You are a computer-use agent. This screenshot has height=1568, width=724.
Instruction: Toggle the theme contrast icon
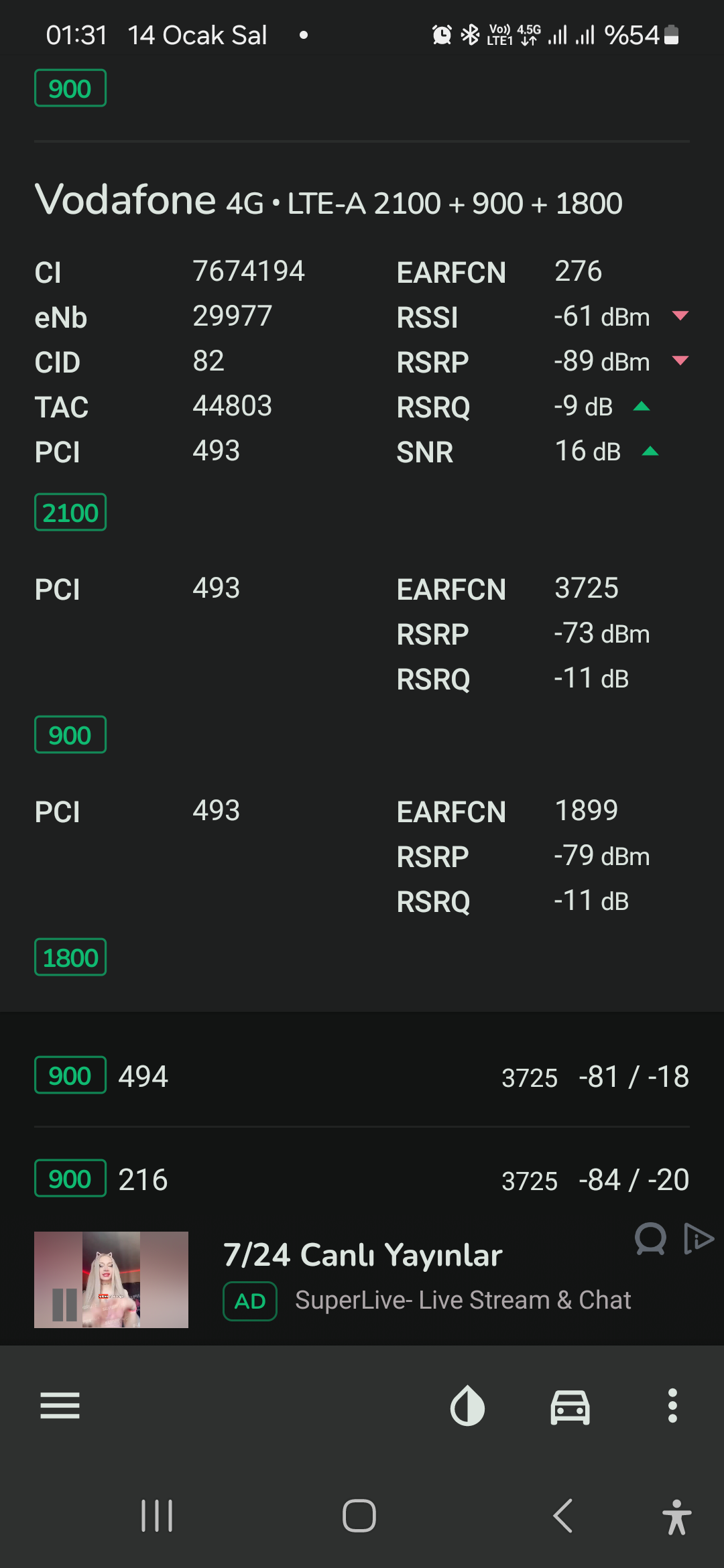point(467,1405)
